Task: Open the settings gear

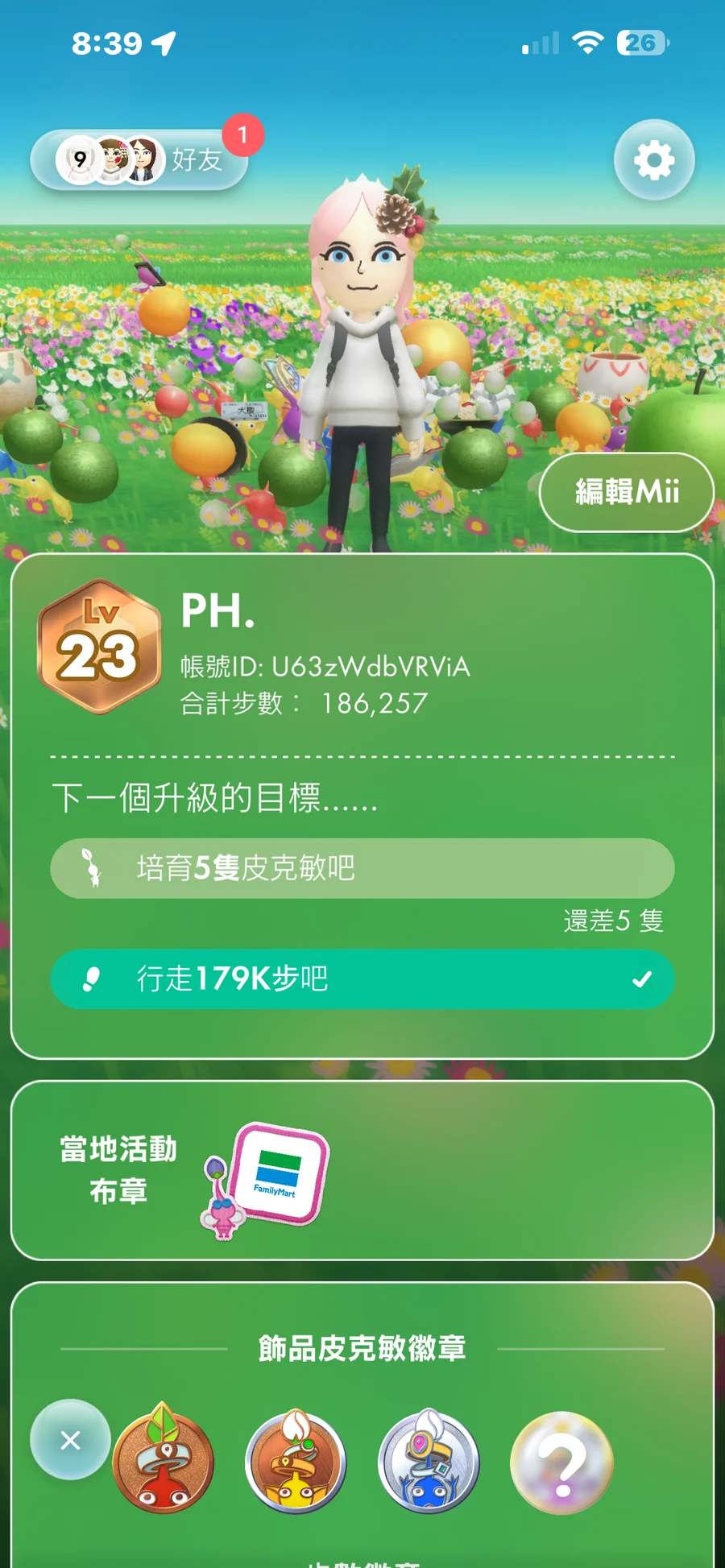Action: (653, 159)
